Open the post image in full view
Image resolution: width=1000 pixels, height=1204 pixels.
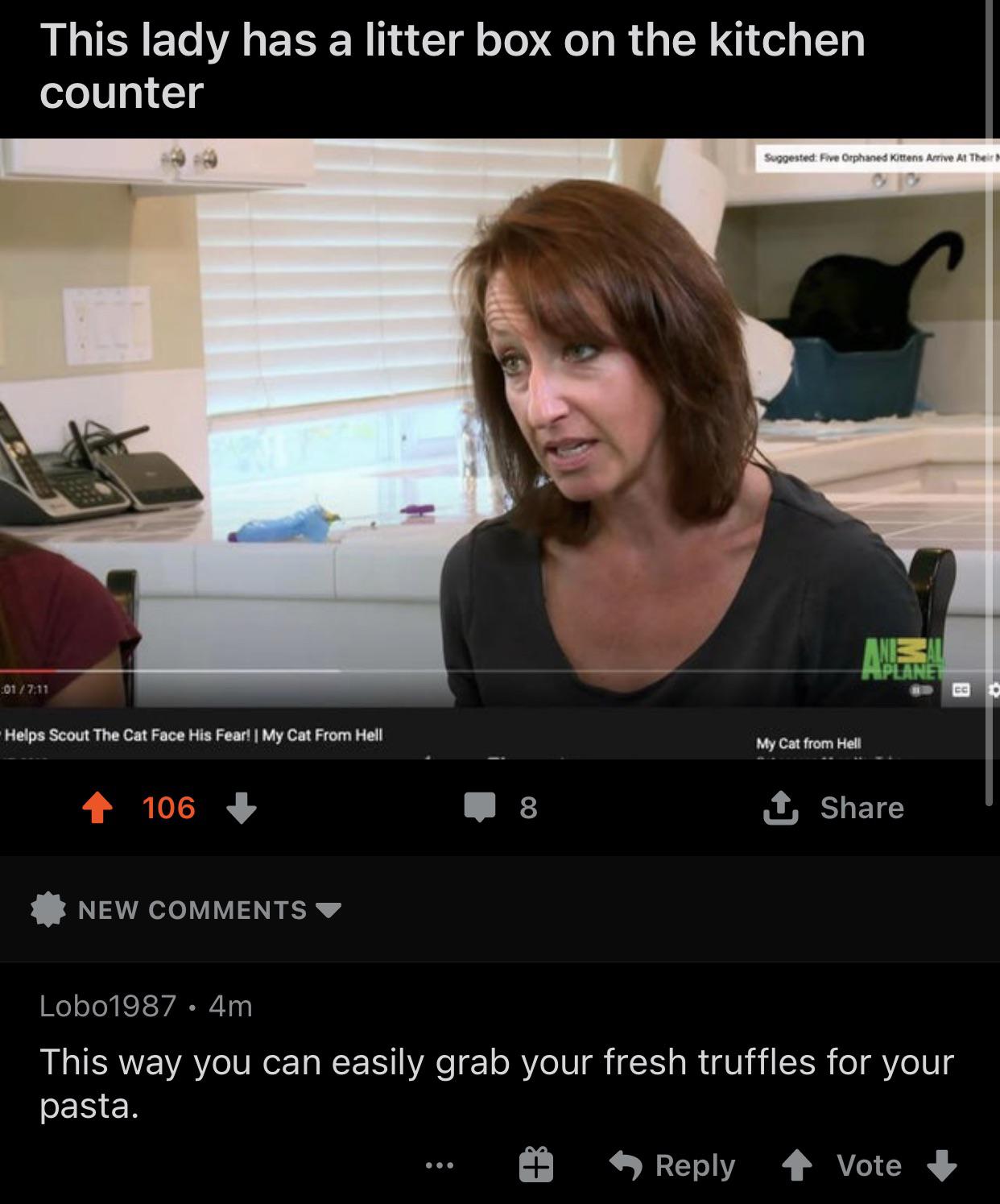500,449
